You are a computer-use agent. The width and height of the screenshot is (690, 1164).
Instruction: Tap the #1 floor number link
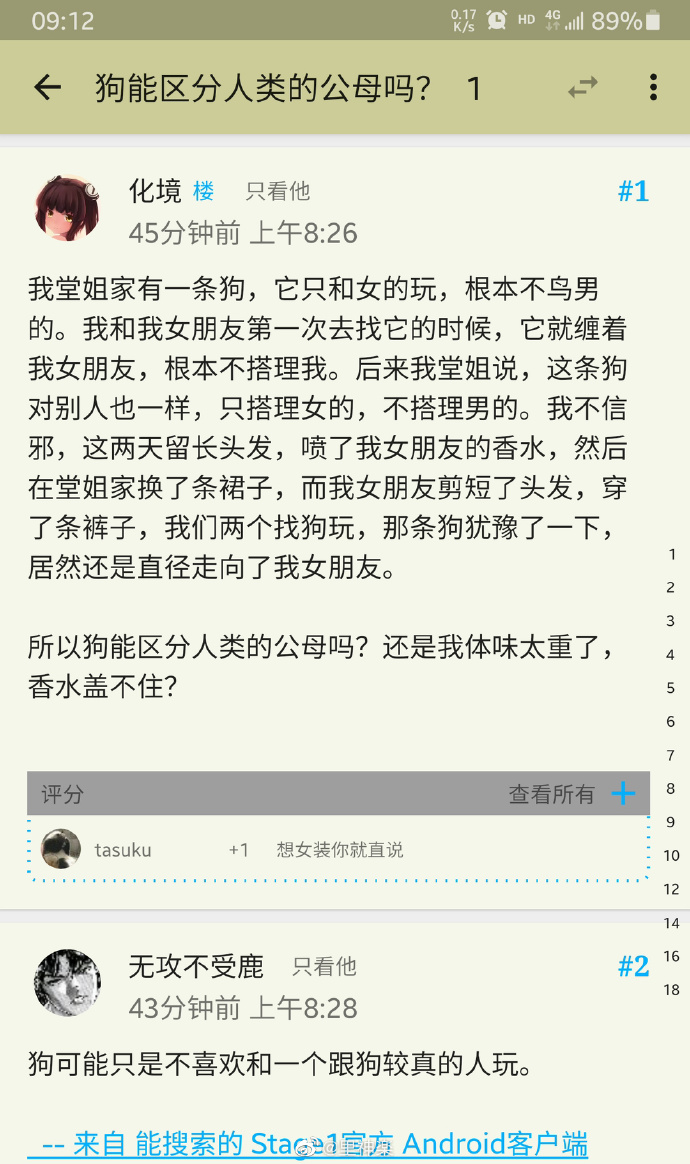pyautogui.click(x=633, y=191)
